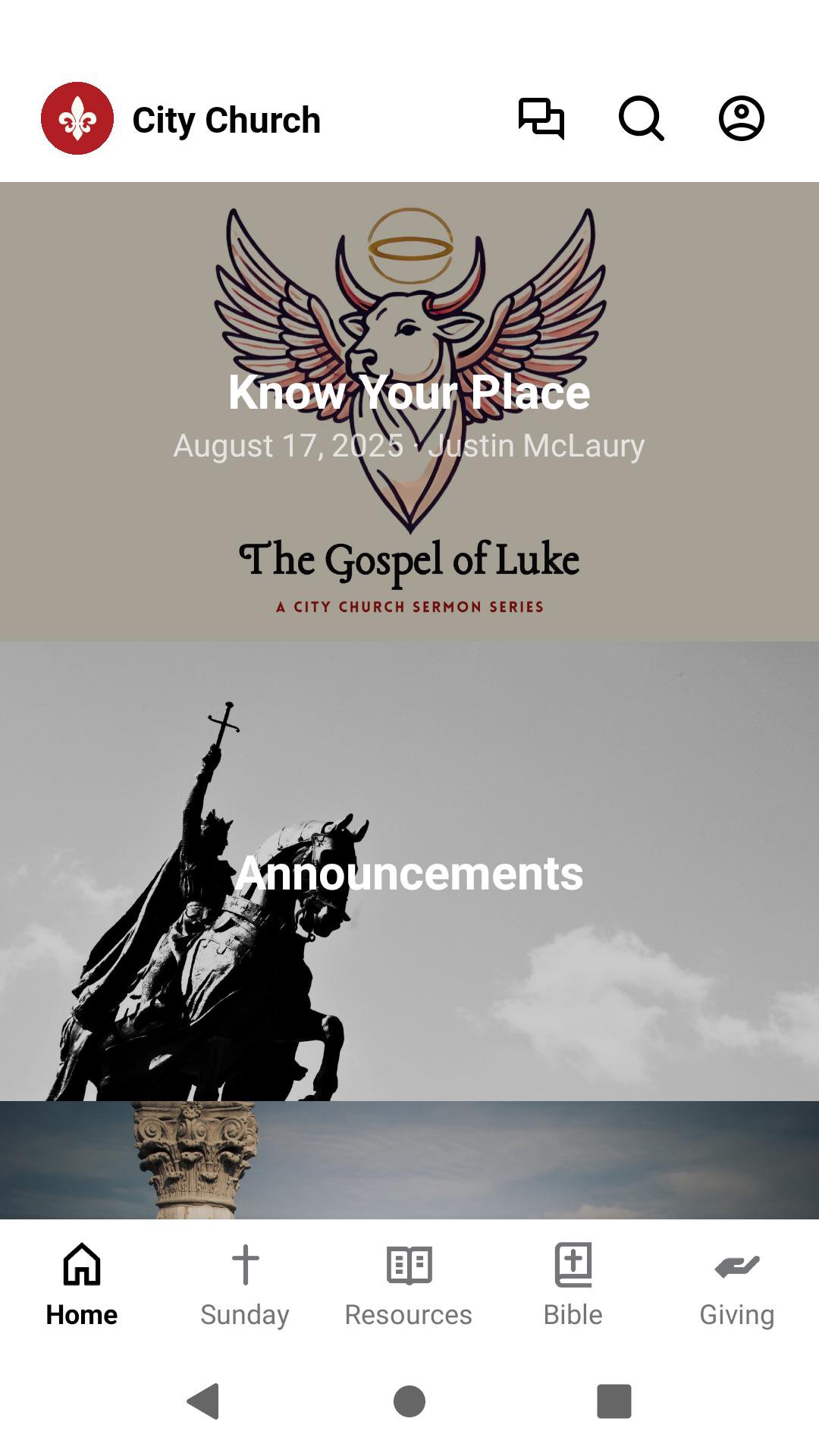This screenshot has height=1456, width=819.
Task: Open the system recent apps button
Action: click(x=614, y=1401)
